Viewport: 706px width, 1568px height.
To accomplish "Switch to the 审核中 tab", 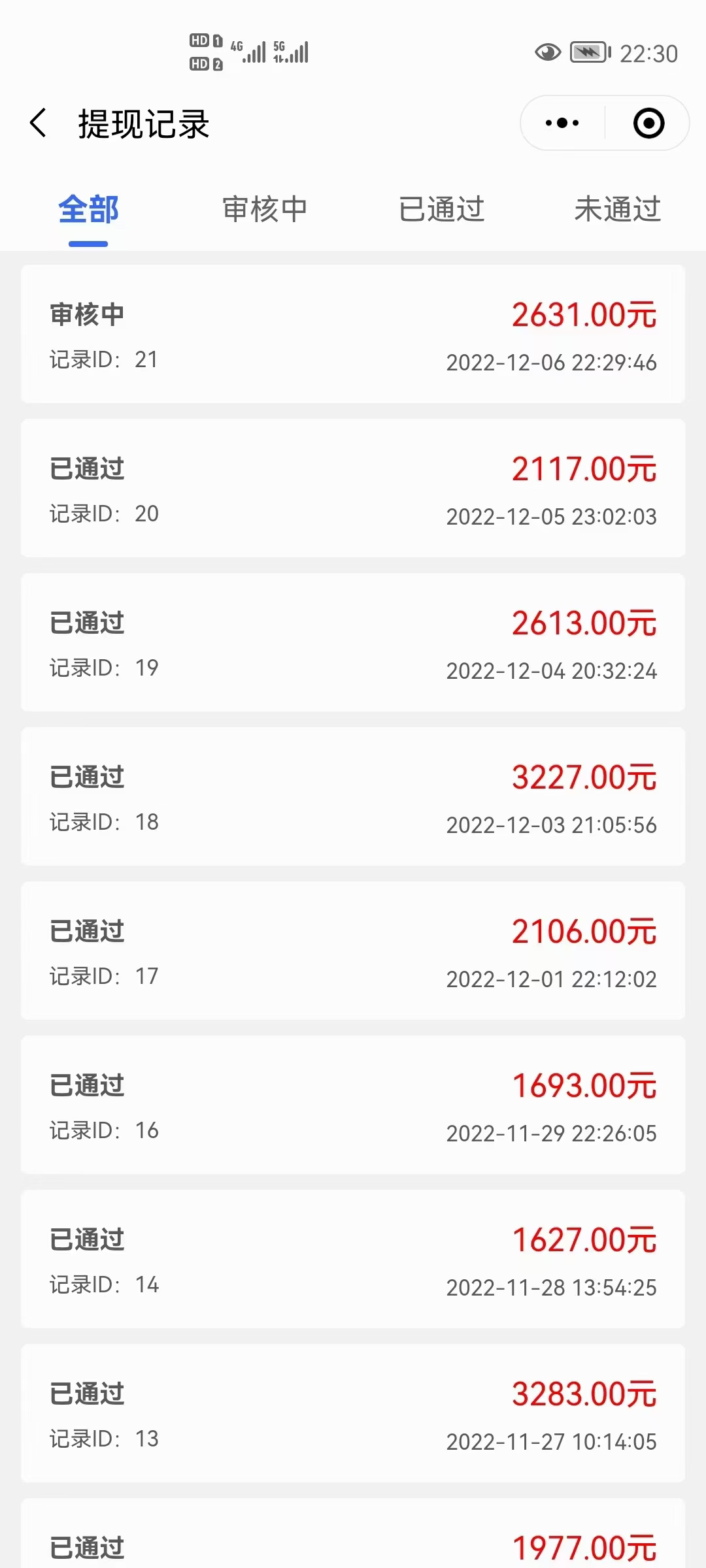I will (x=265, y=210).
